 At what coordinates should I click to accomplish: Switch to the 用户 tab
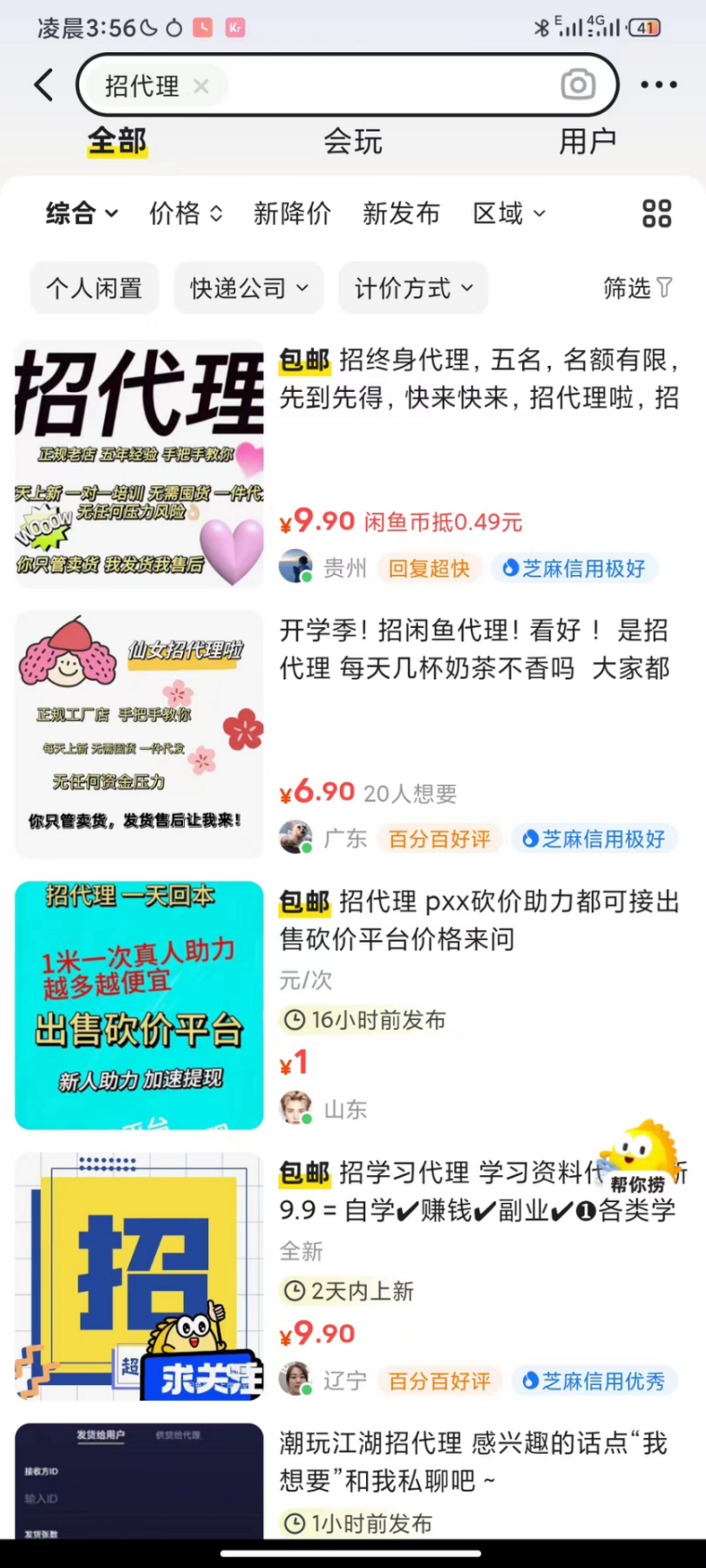tap(587, 141)
